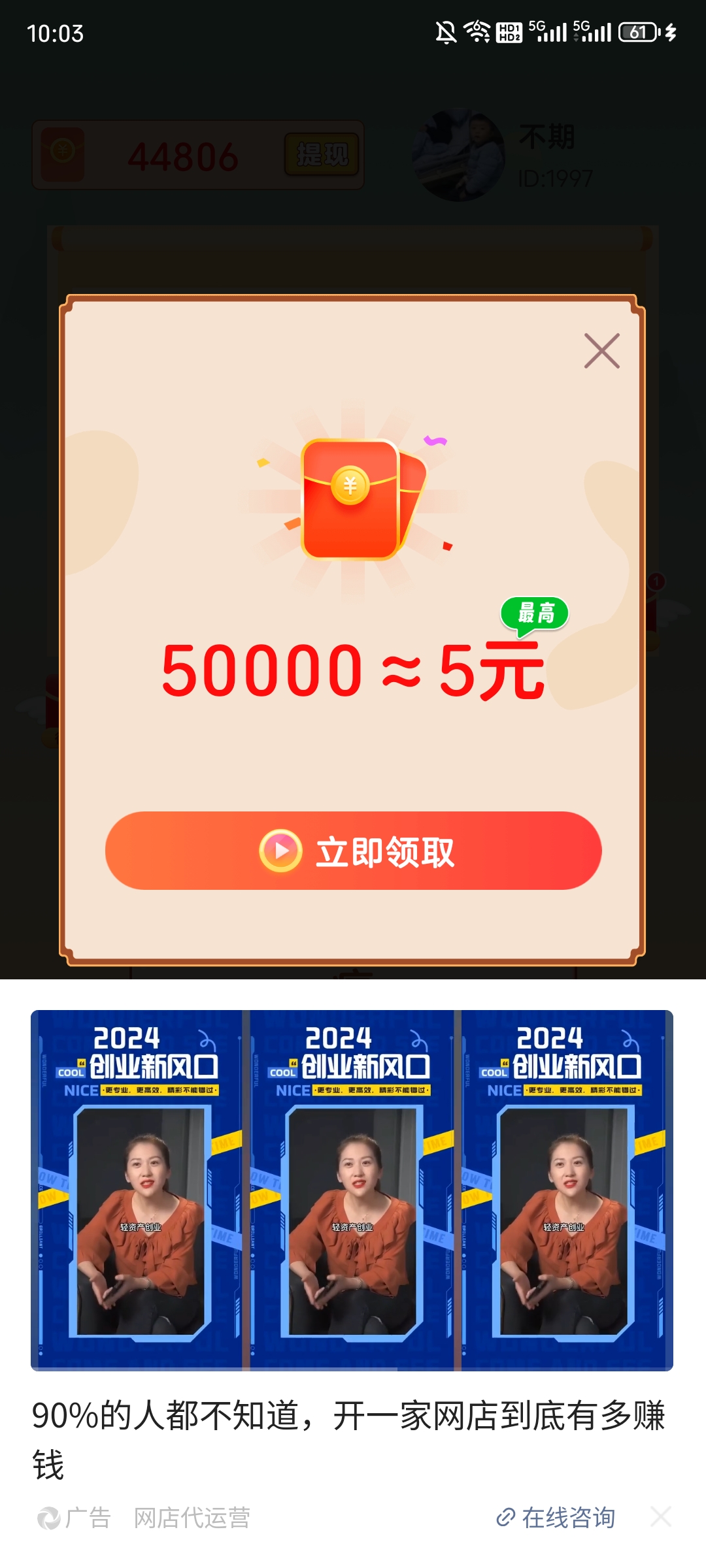Open the 在线咨询 link in the ad

pyautogui.click(x=556, y=1517)
